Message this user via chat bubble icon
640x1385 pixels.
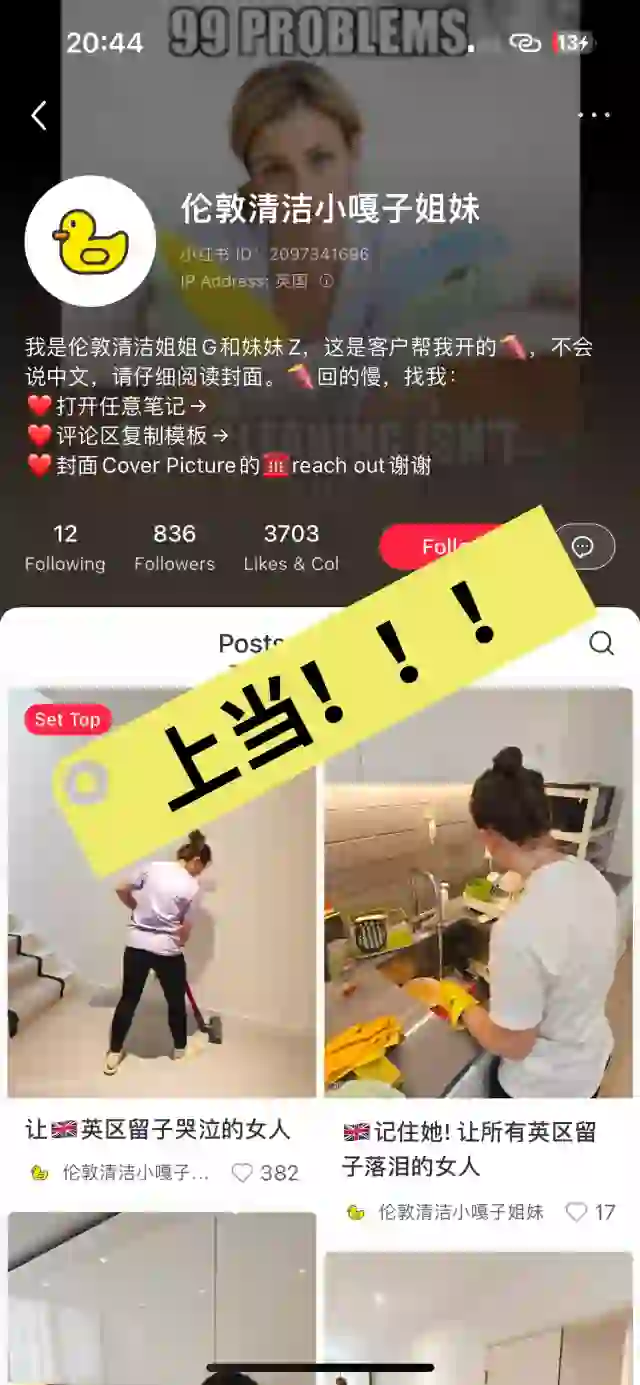click(583, 547)
